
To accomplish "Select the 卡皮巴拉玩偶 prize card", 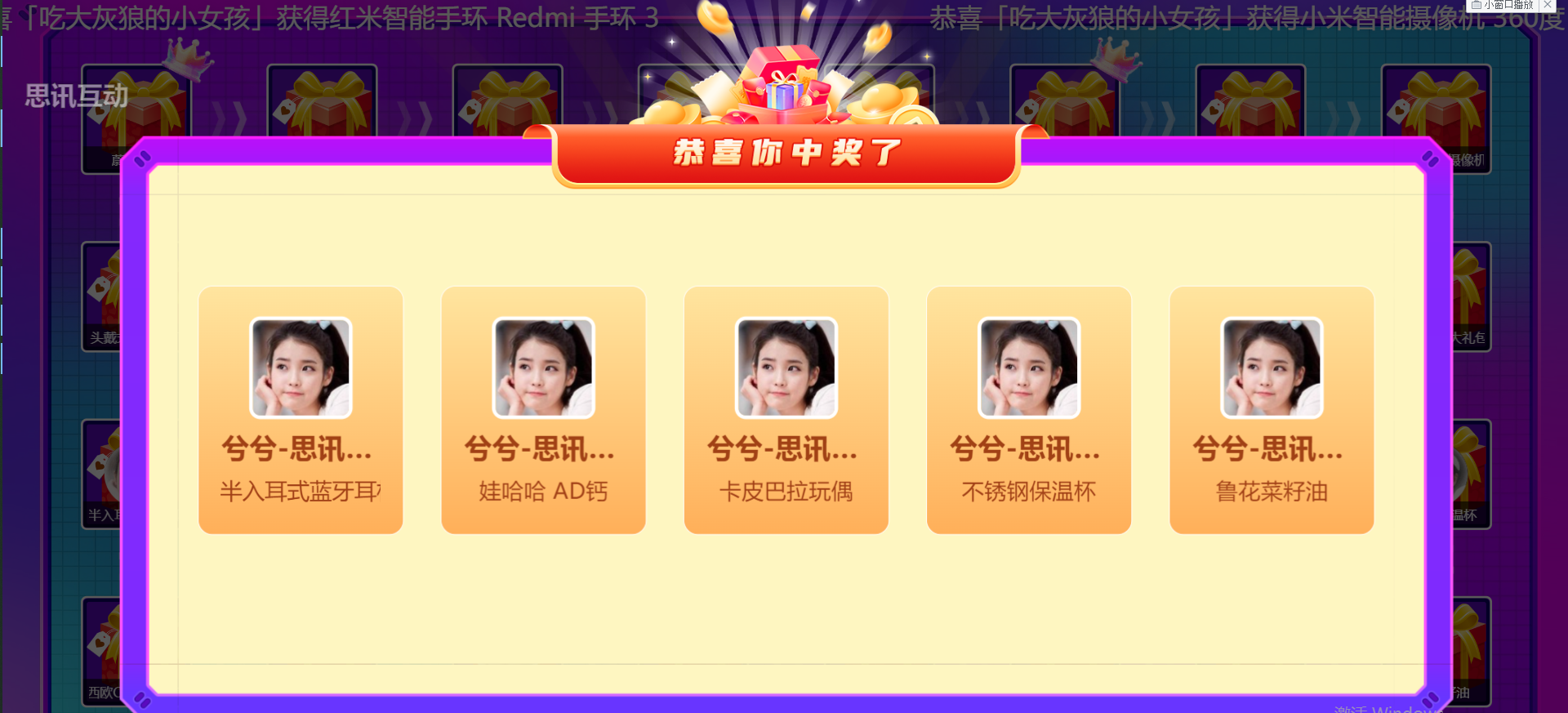I will (x=786, y=410).
